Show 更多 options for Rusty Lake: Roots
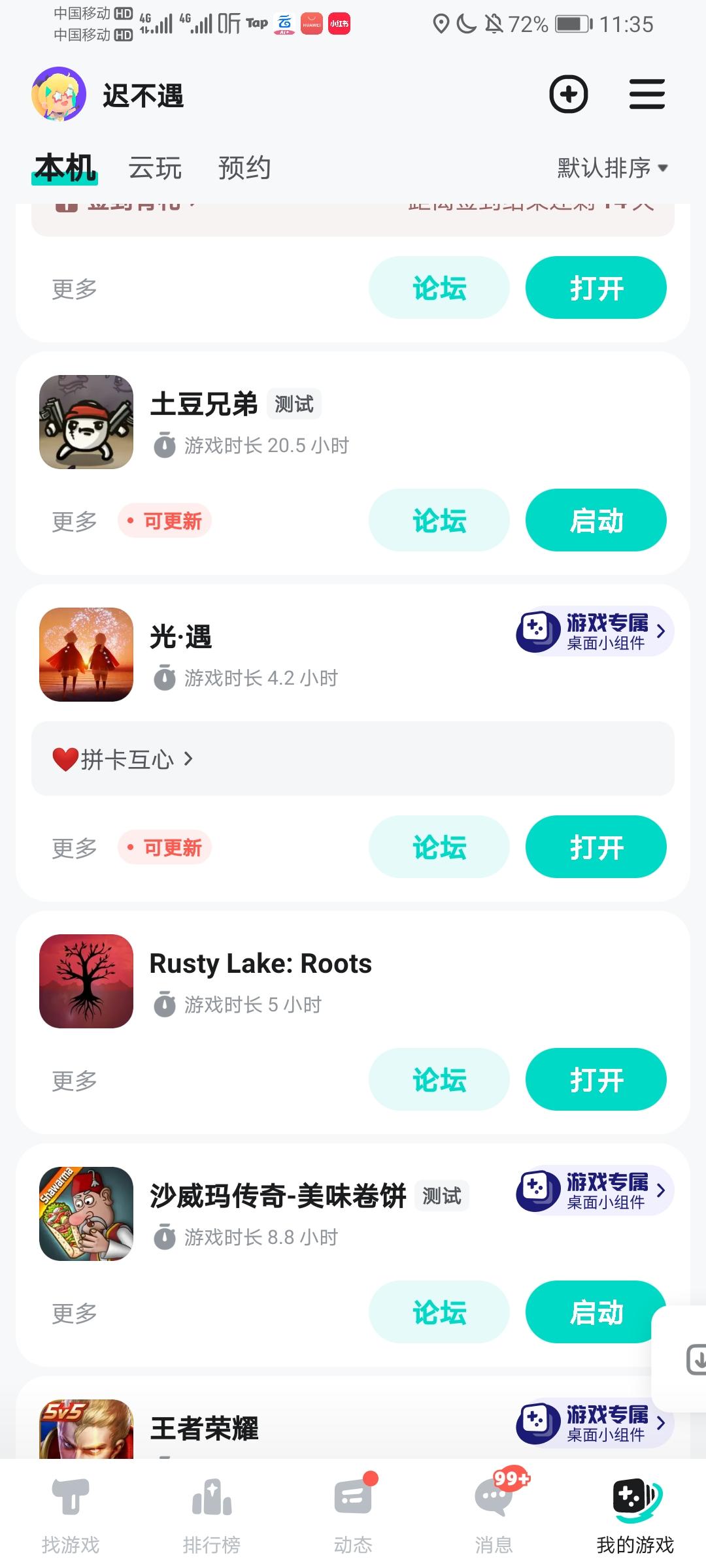Image resolution: width=706 pixels, height=1568 pixels. [75, 1080]
